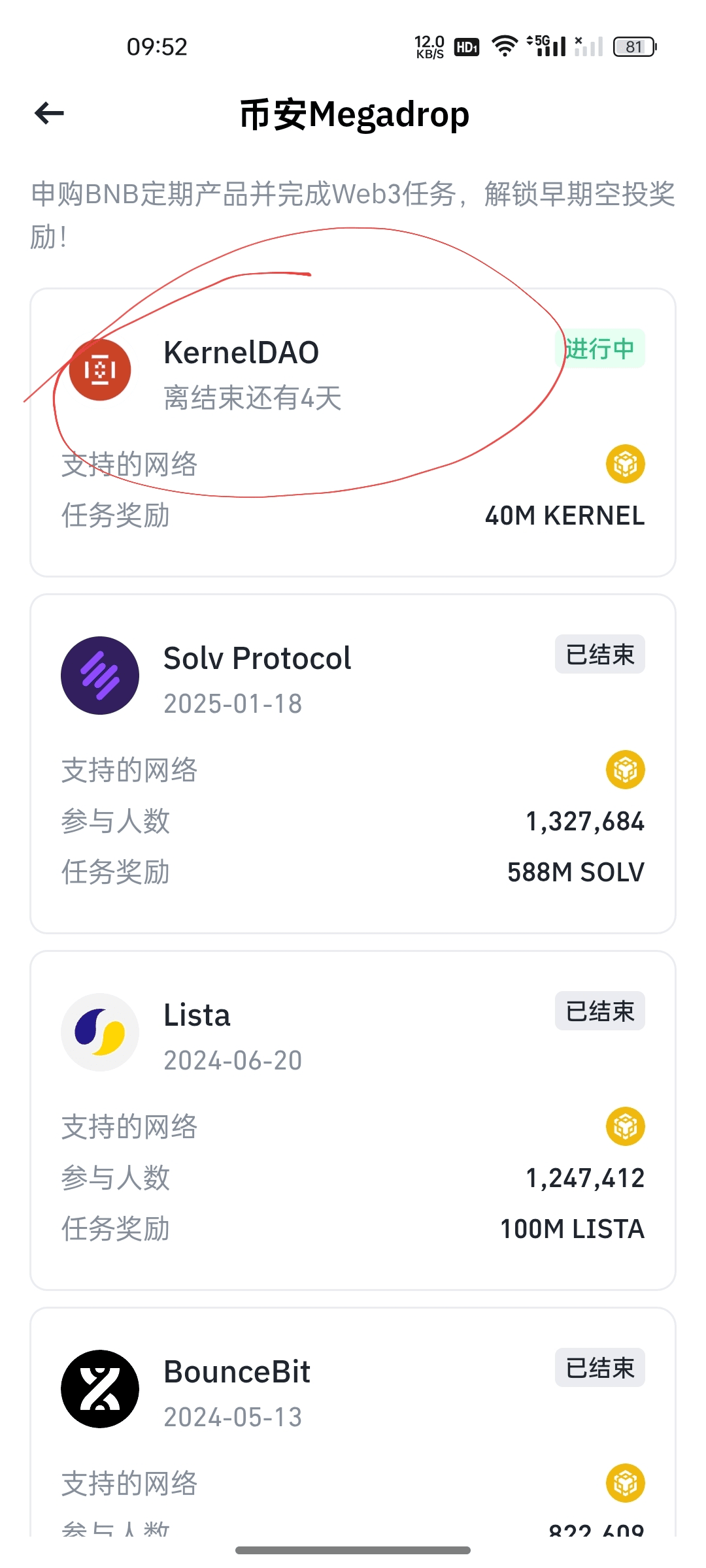Select the BounceBit project card
Image resolution: width=706 pixels, height=1568 pixels.
(353, 1422)
